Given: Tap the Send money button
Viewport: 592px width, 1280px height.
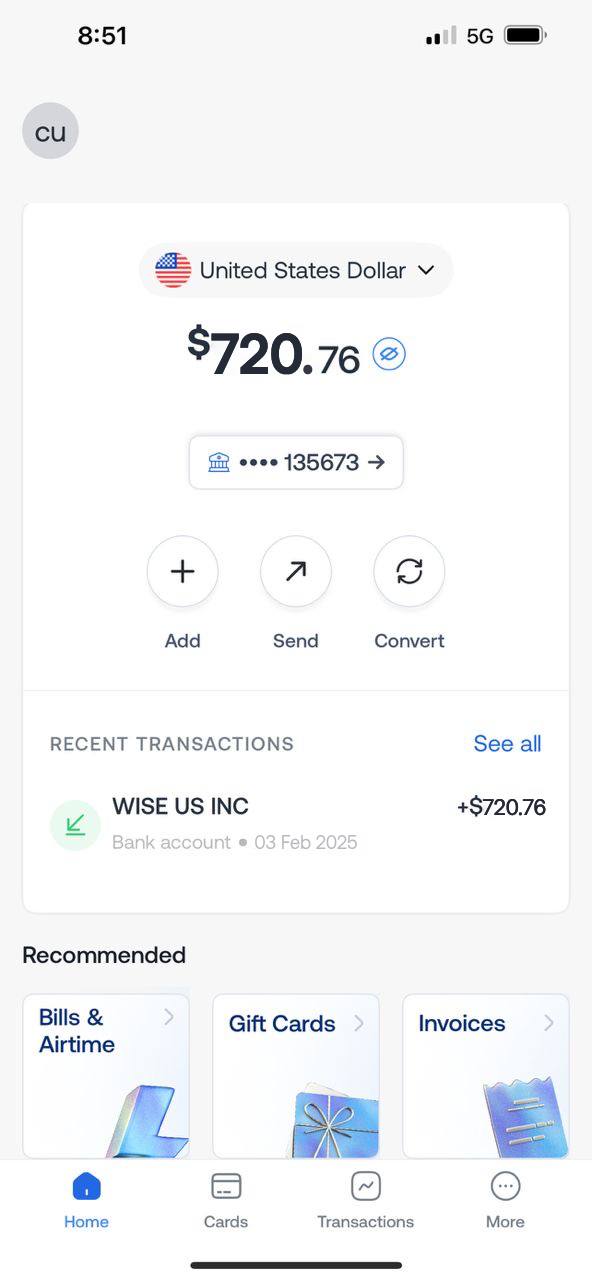Looking at the screenshot, I should click(x=296, y=571).
